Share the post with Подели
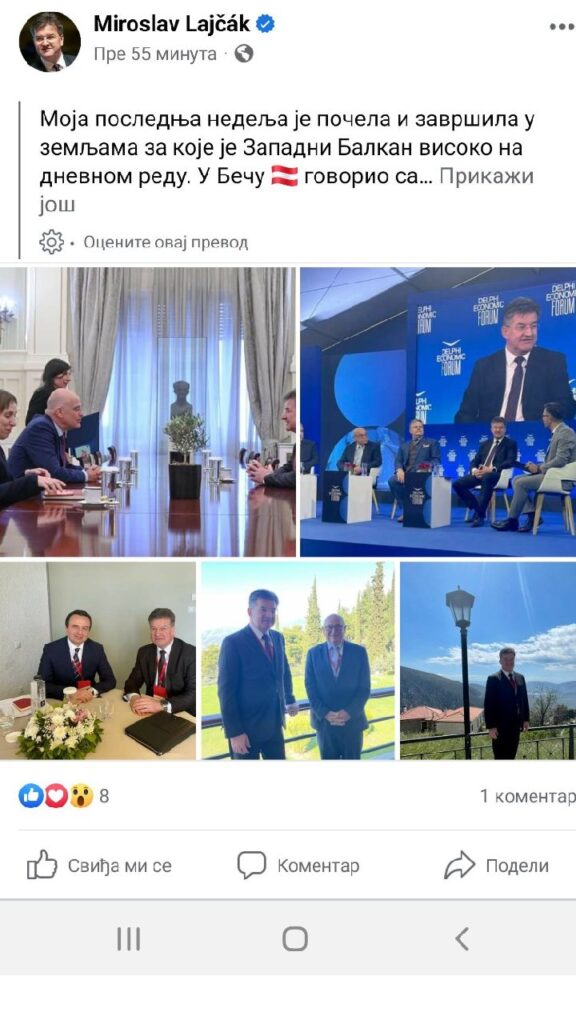 (496, 865)
